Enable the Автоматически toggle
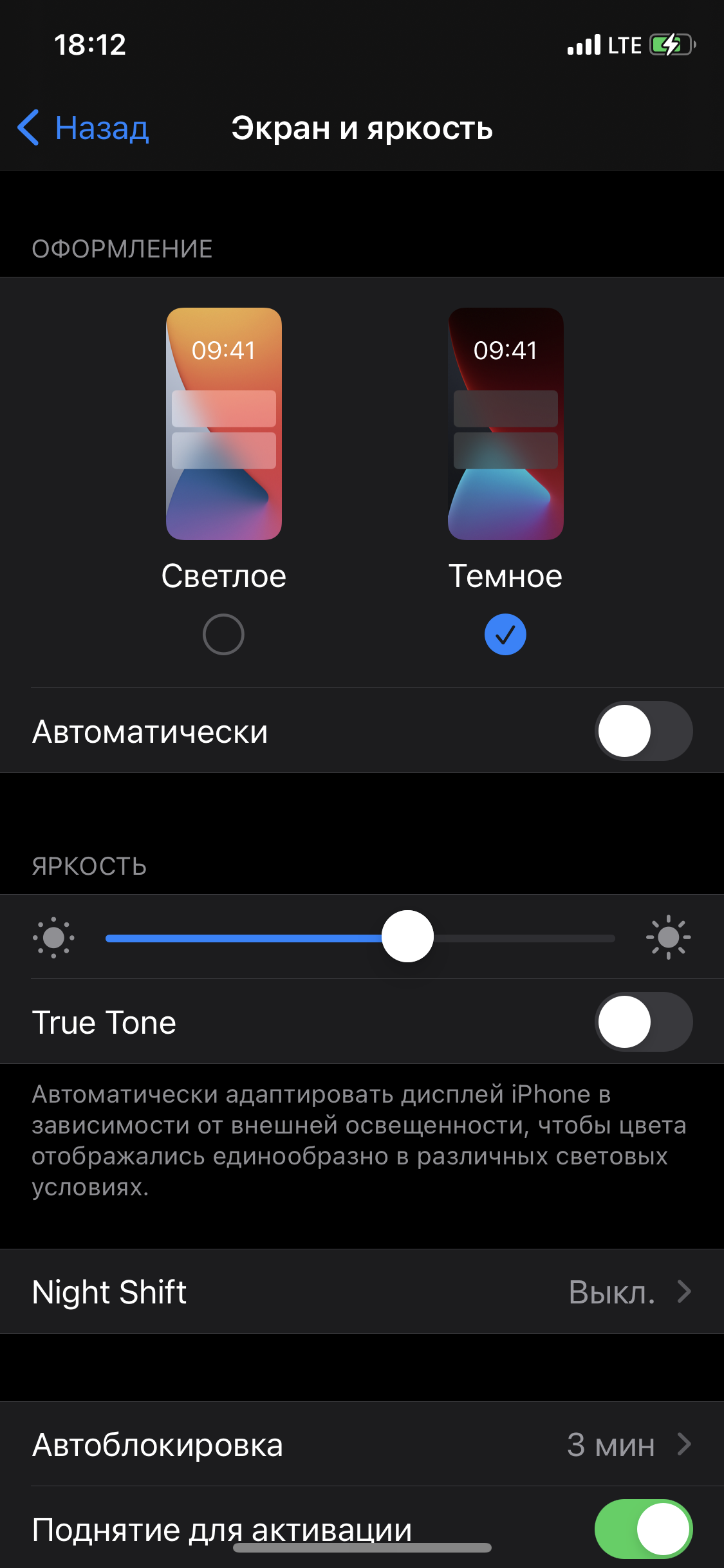Screen dimensions: 724x1568 (x=643, y=731)
